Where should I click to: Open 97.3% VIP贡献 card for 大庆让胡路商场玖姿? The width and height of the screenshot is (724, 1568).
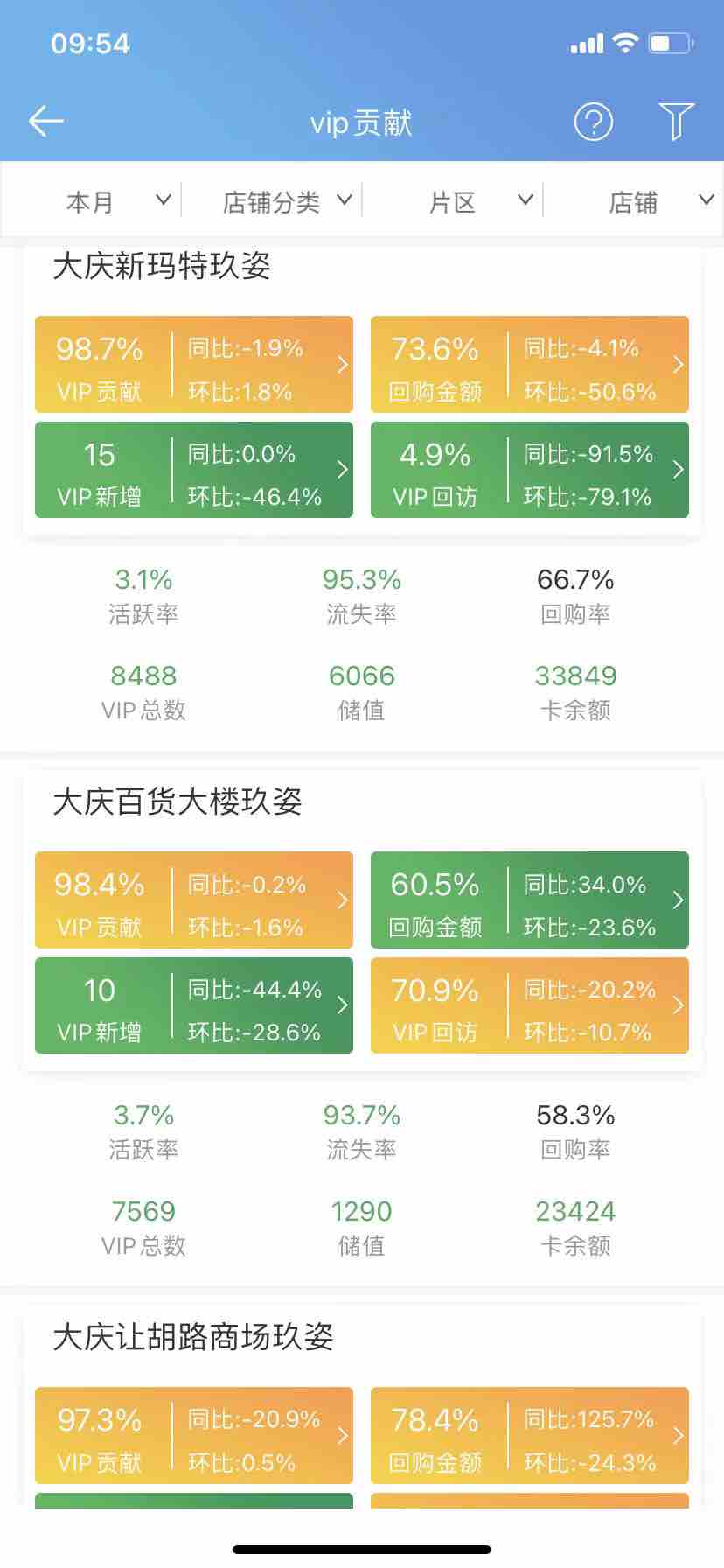pyautogui.click(x=194, y=1436)
